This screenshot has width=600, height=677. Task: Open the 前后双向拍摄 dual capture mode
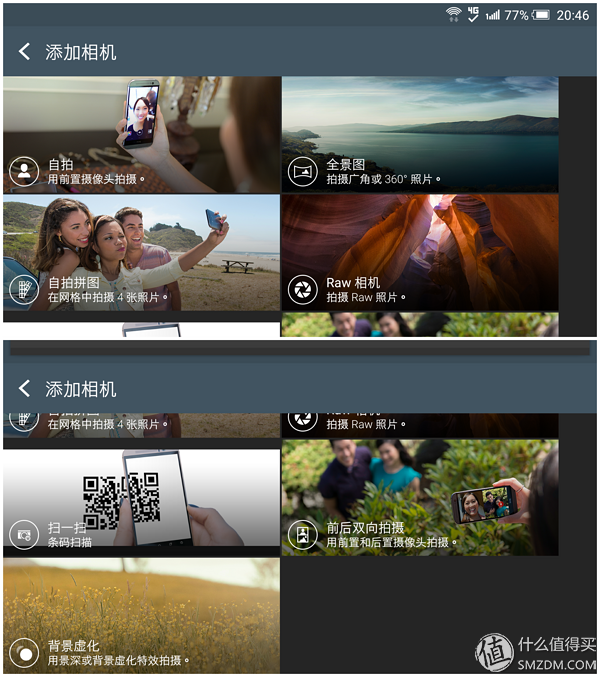click(x=419, y=498)
